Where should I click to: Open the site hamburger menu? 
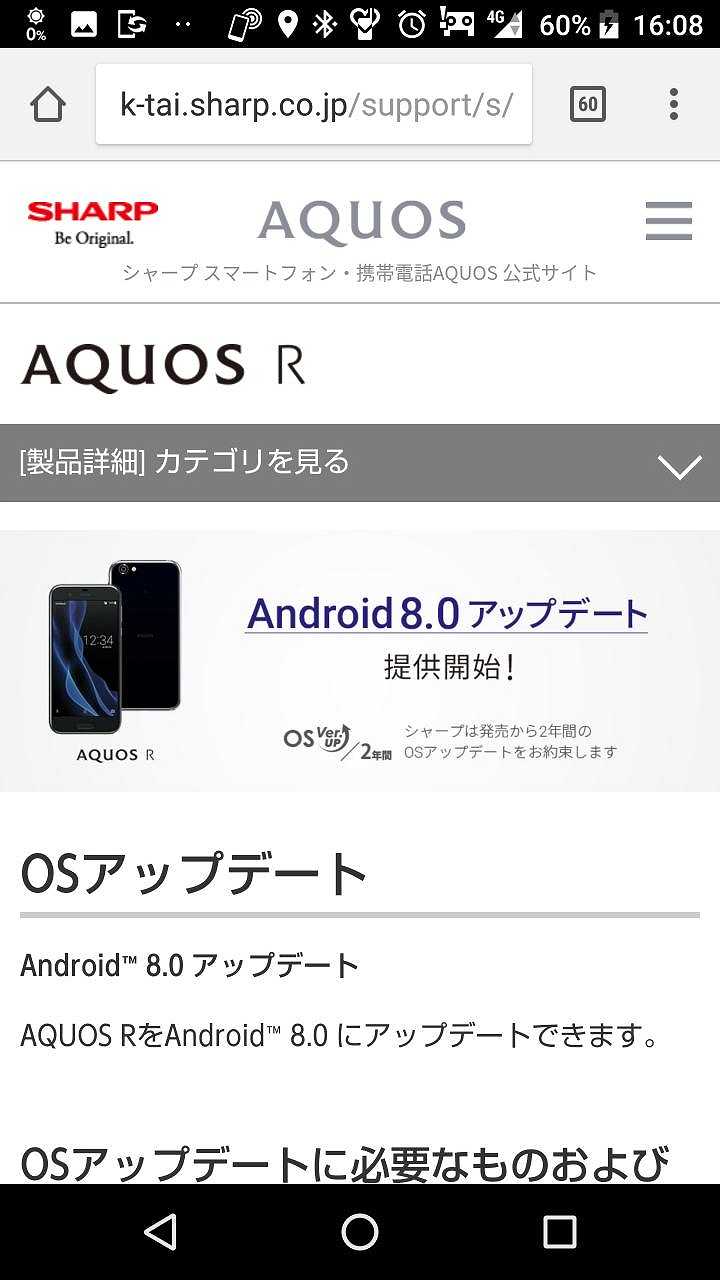(668, 221)
